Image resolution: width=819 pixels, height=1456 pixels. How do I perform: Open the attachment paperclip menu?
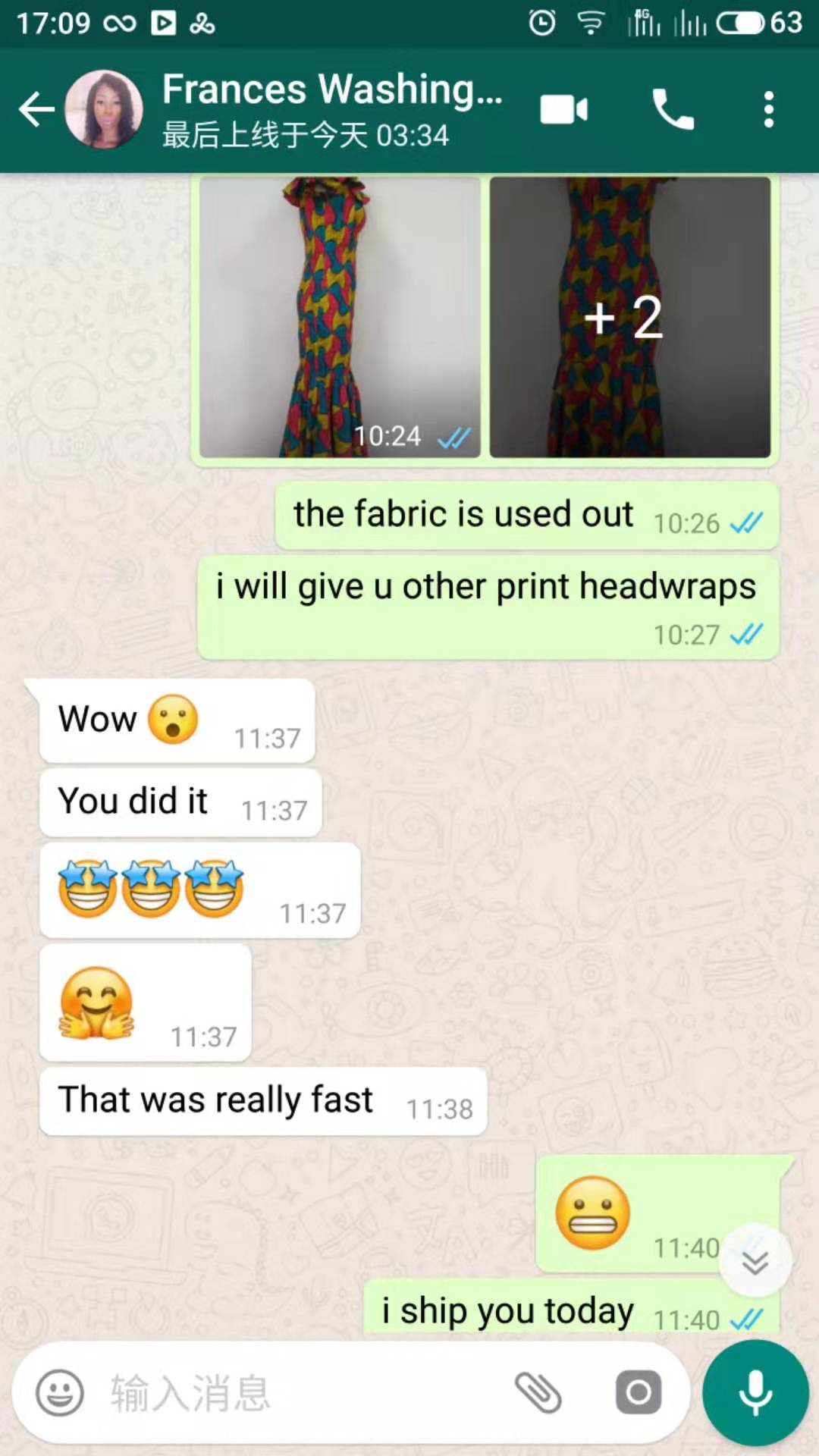click(538, 1393)
